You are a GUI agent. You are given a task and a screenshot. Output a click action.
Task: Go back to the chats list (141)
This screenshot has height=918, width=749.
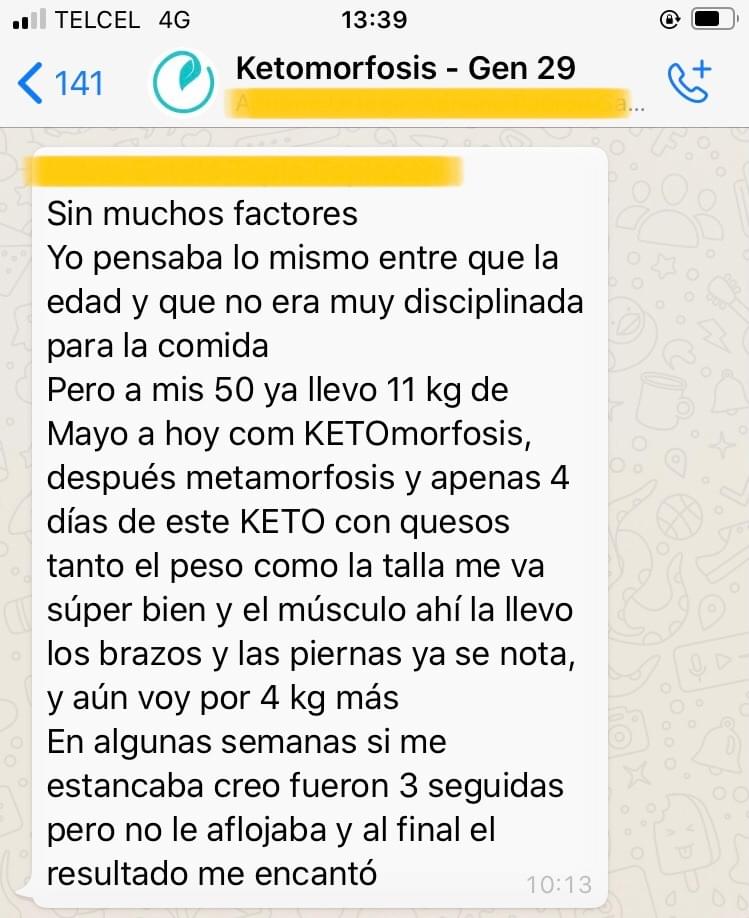pyautogui.click(x=60, y=83)
